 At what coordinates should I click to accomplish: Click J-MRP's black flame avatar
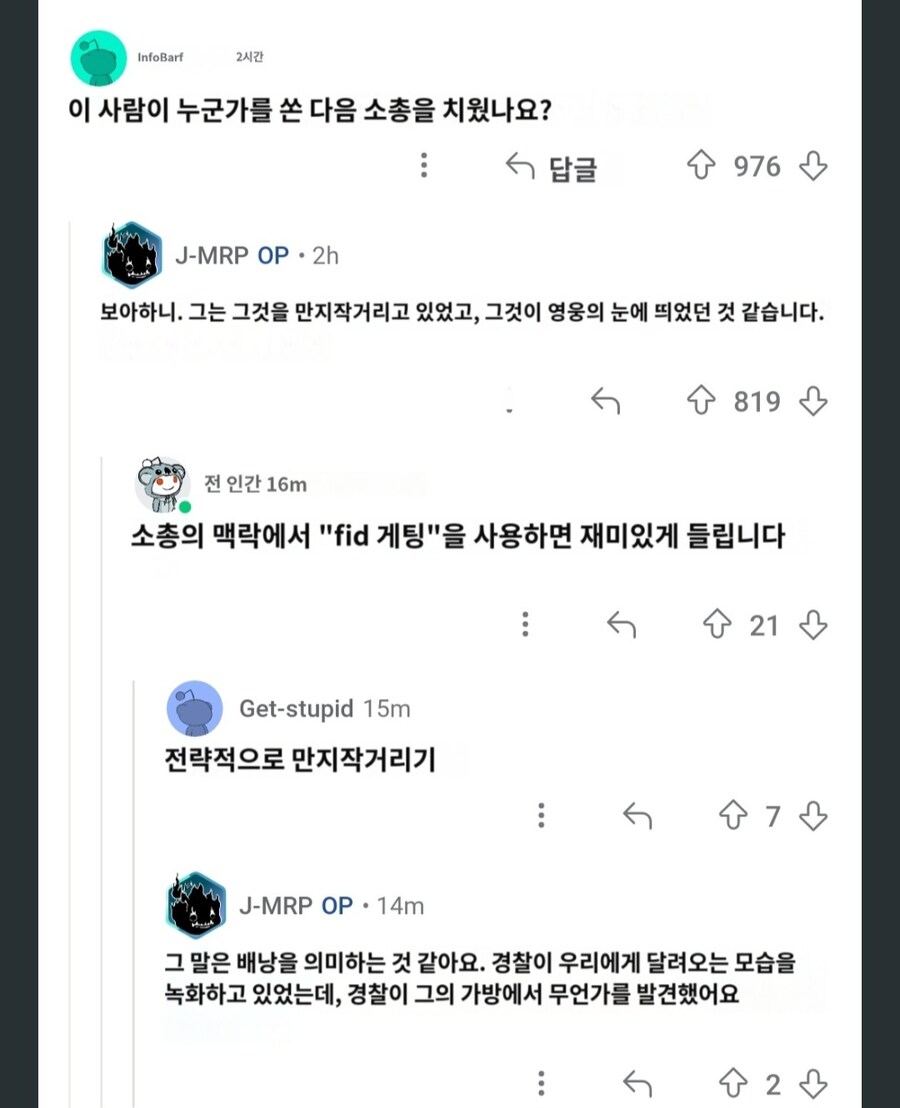coord(131,255)
